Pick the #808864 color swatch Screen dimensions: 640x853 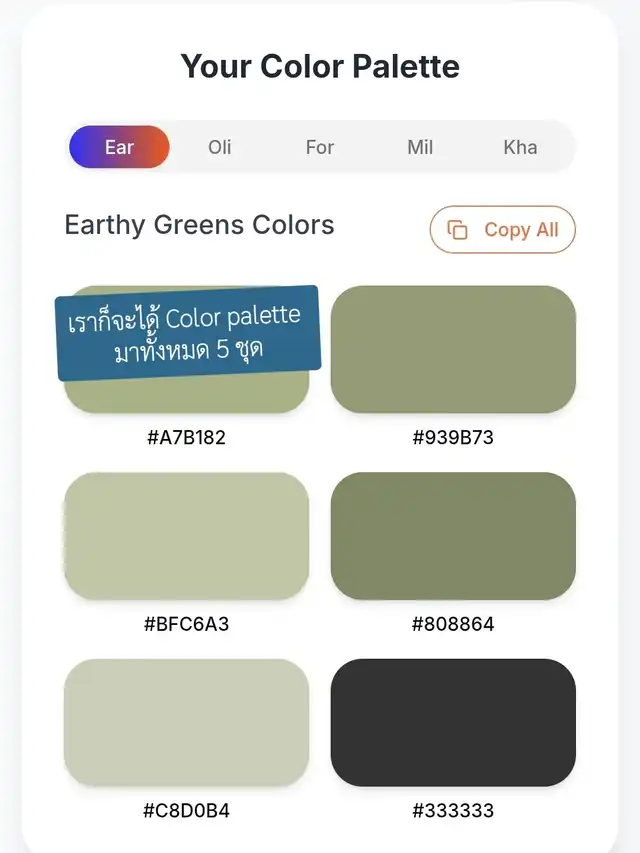click(453, 536)
